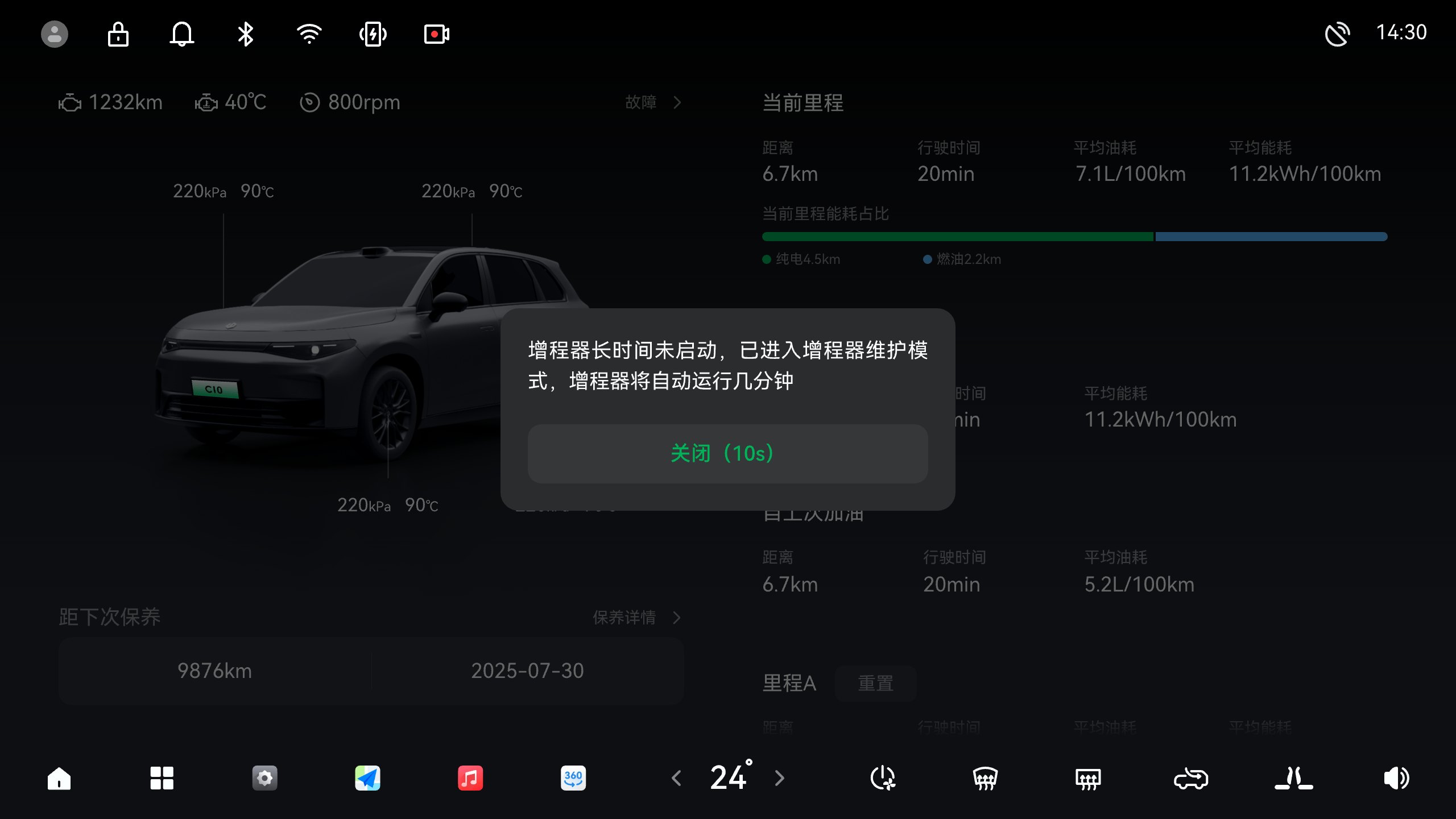
Task: Toggle the climate fan power icon
Action: pyautogui.click(x=883, y=778)
